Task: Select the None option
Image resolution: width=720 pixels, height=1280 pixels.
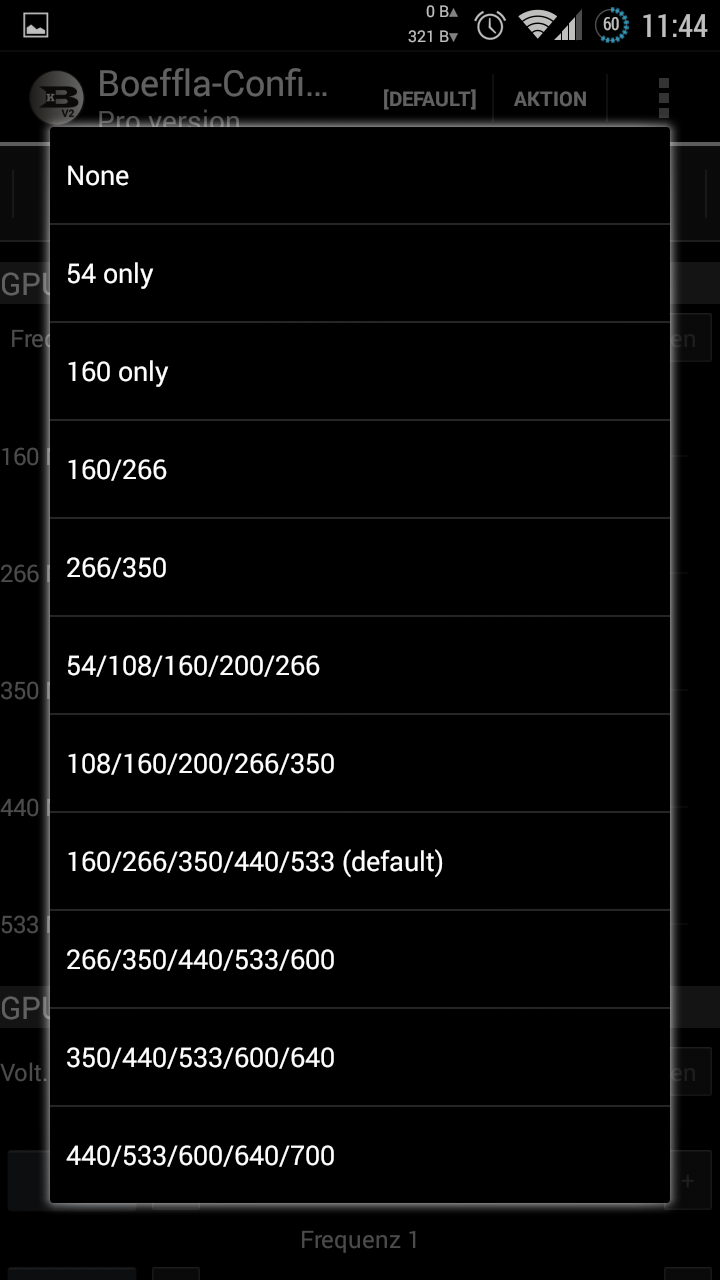Action: [x=360, y=176]
